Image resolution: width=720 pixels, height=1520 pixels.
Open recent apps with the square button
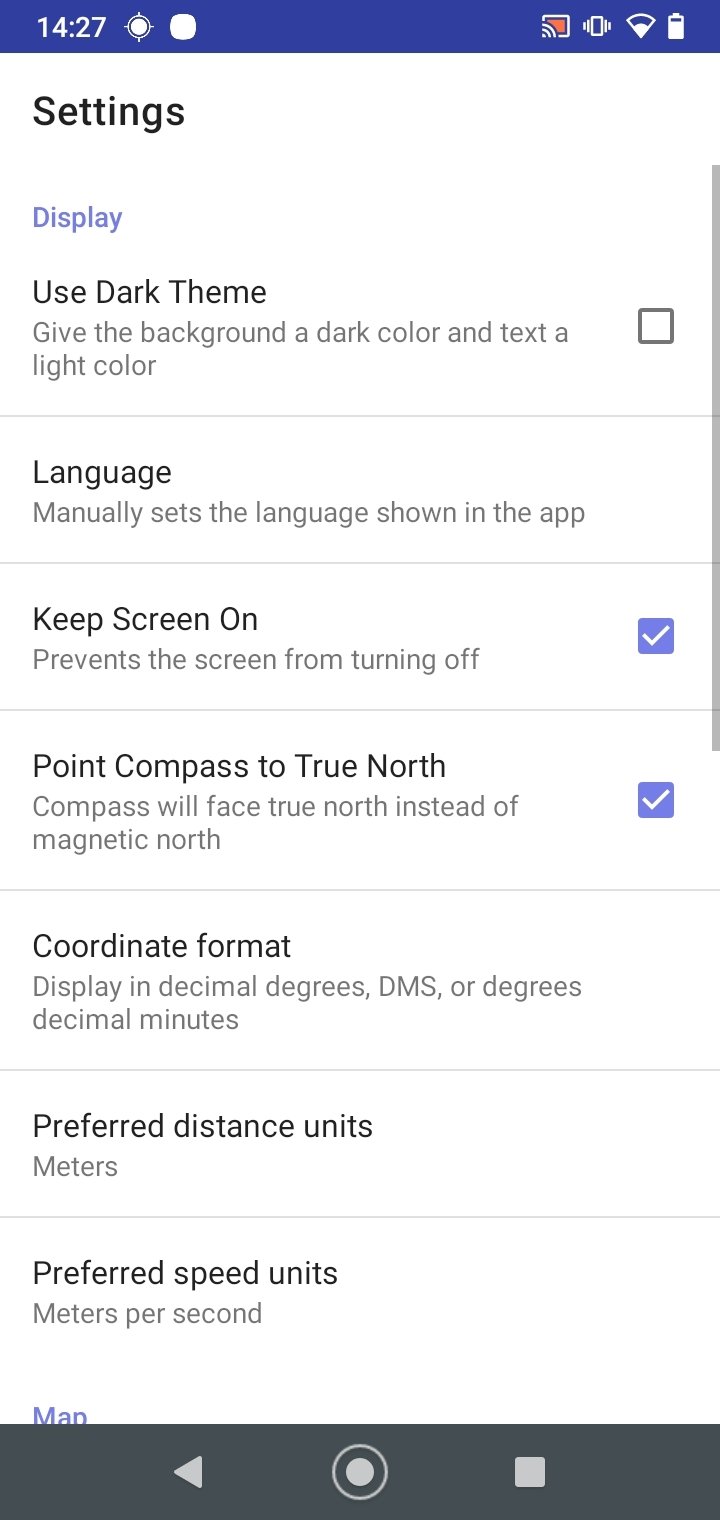[529, 1472]
